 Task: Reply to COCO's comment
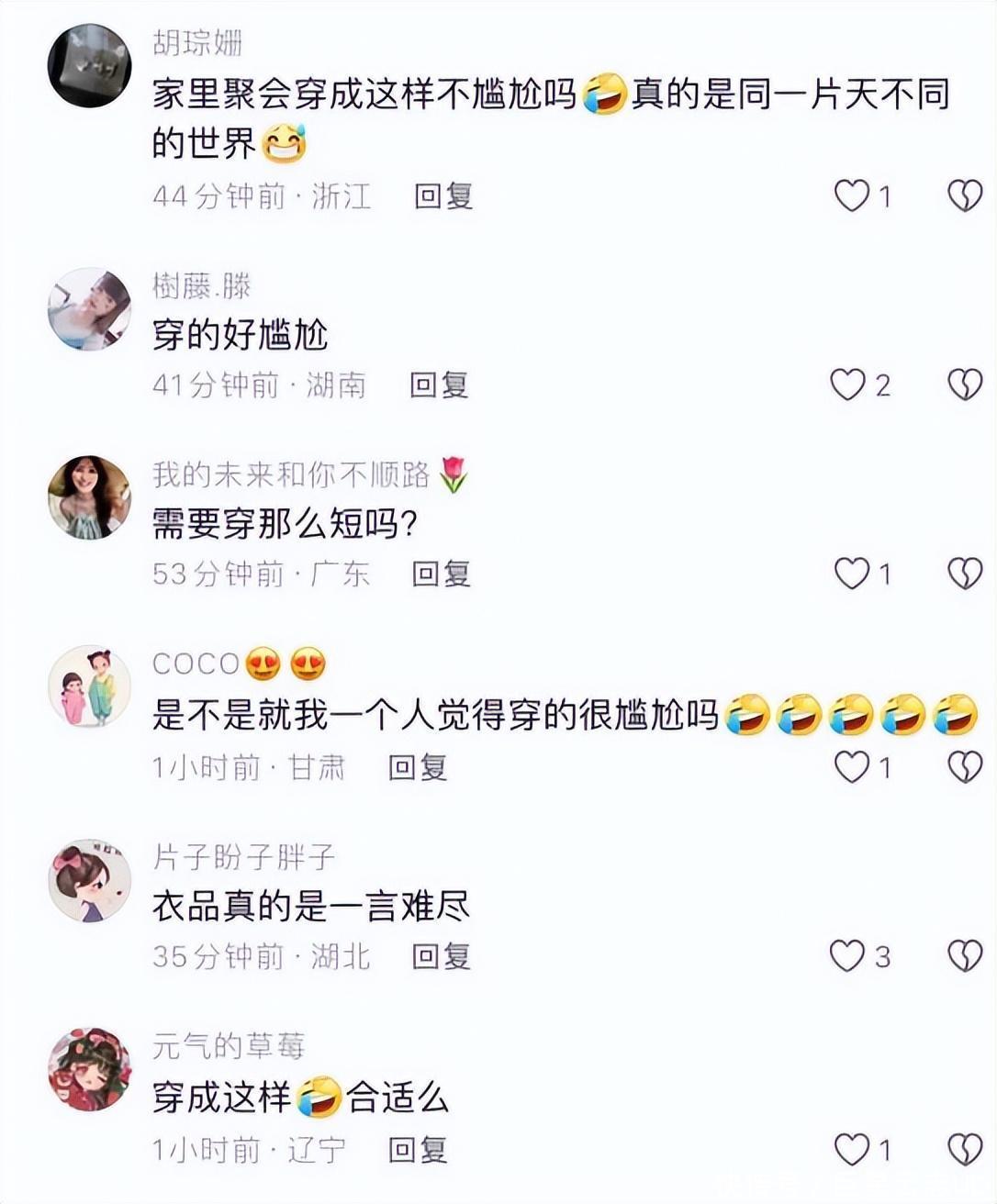pyautogui.click(x=418, y=766)
